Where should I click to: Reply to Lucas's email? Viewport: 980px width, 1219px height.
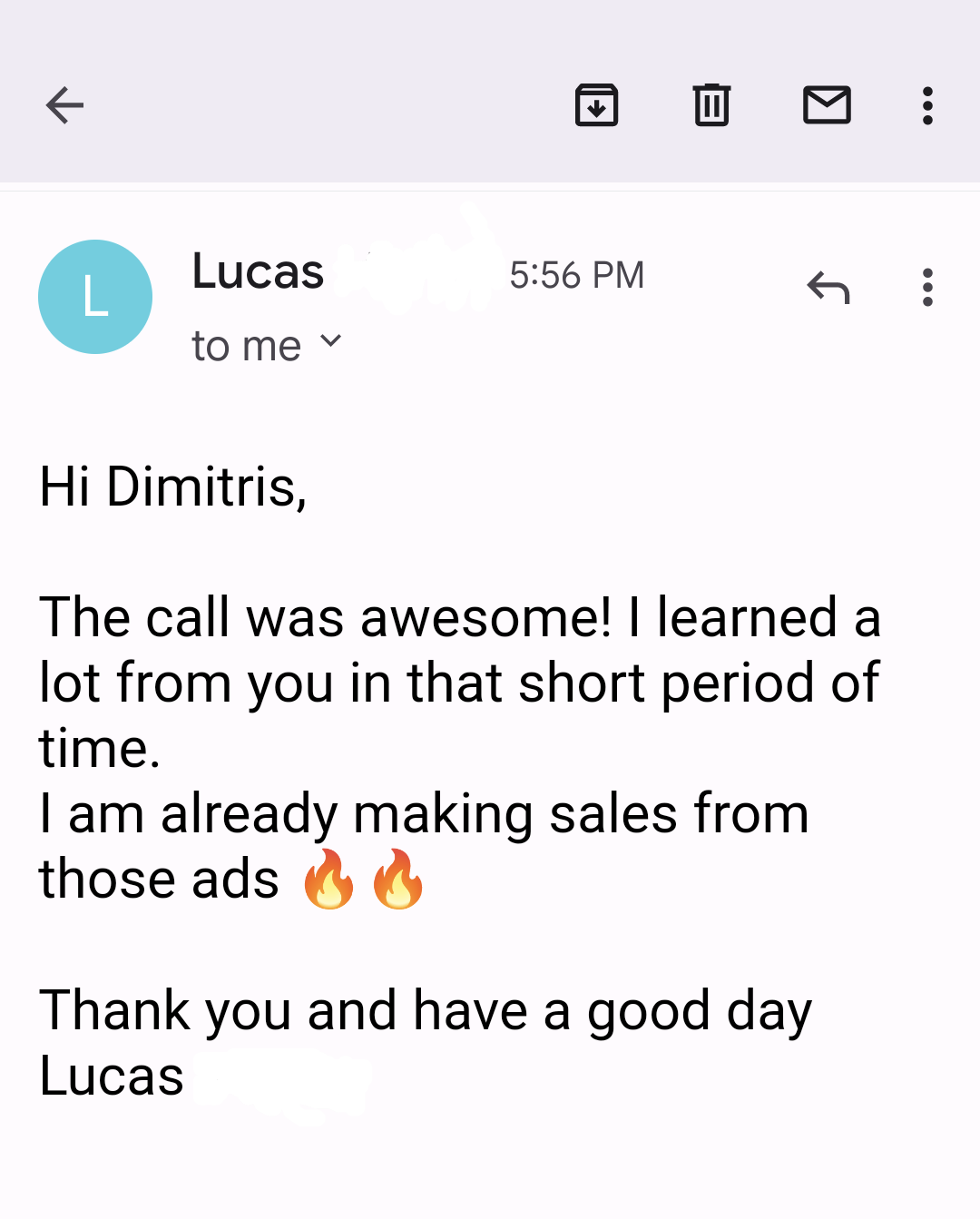pyautogui.click(x=828, y=288)
